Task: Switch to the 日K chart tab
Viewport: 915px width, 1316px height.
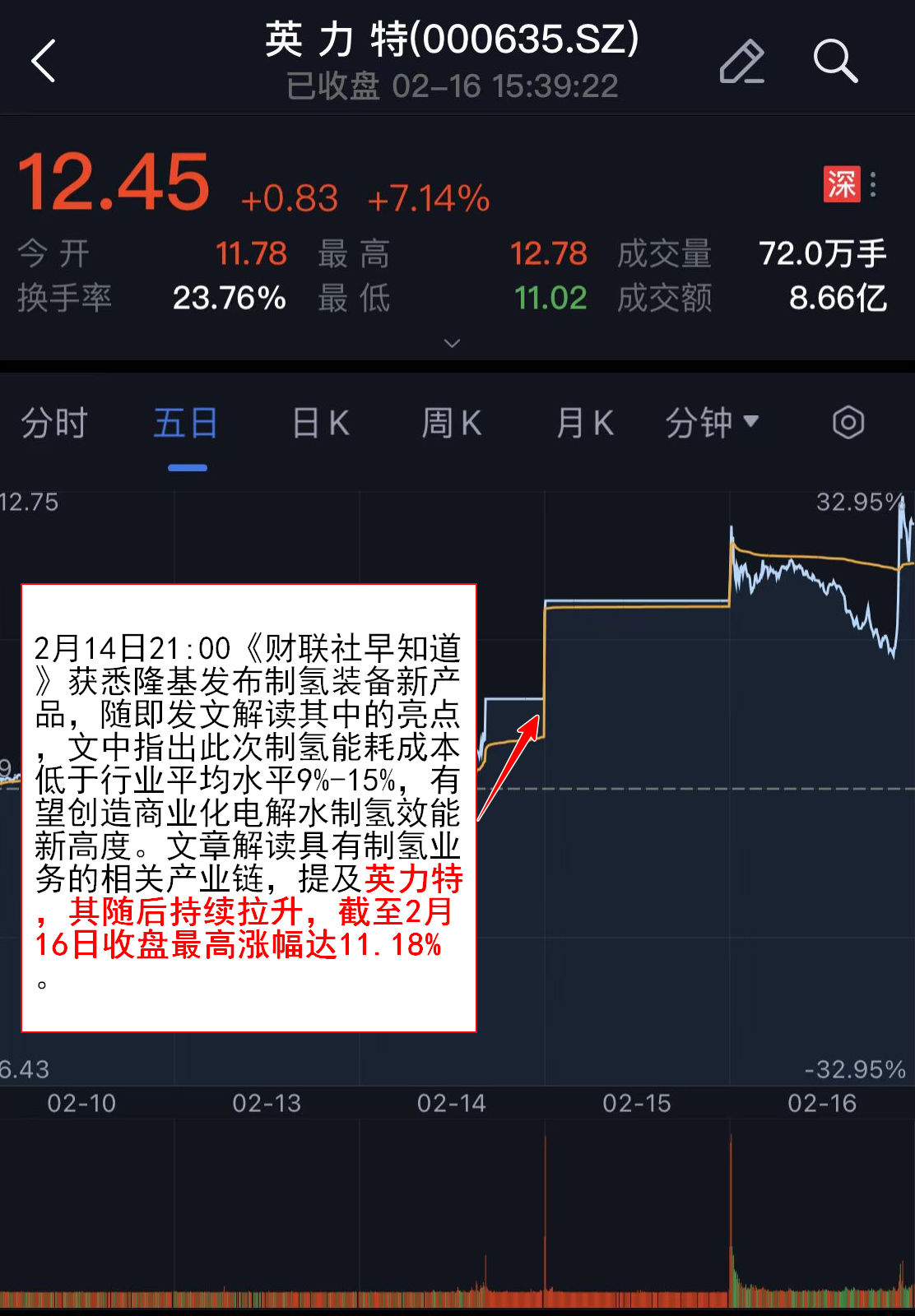Action: click(321, 424)
